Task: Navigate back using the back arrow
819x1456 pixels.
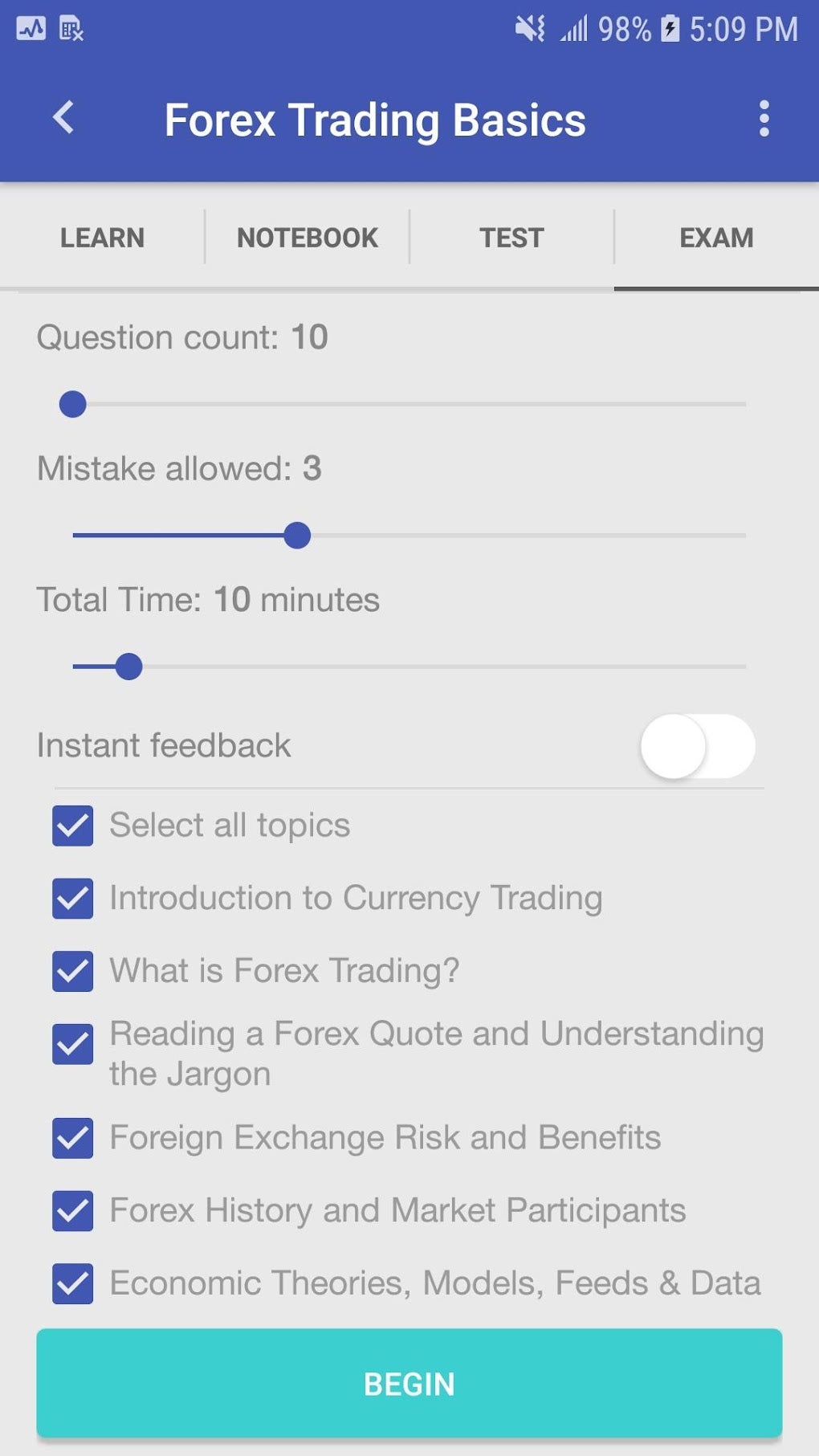Action: tap(63, 118)
